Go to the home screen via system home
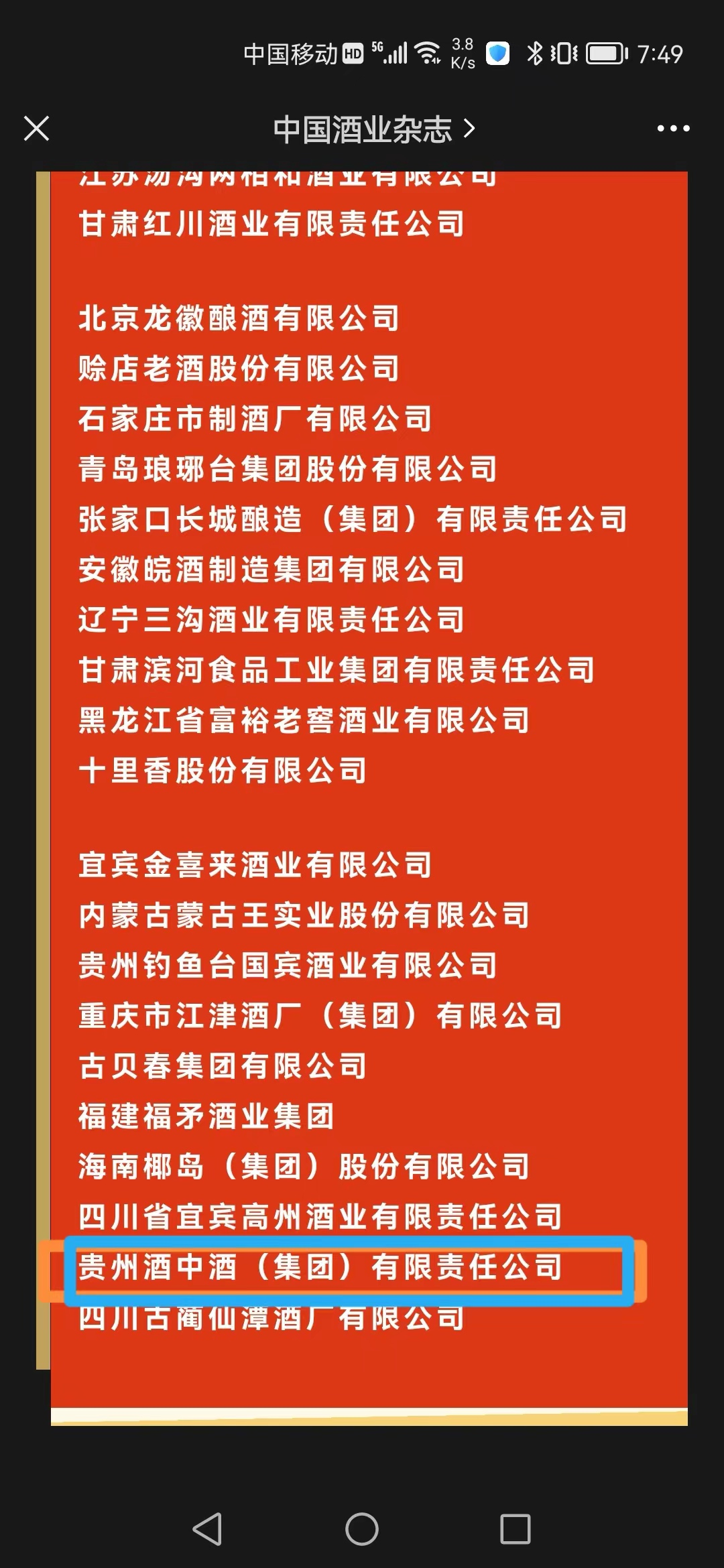 (x=362, y=1529)
